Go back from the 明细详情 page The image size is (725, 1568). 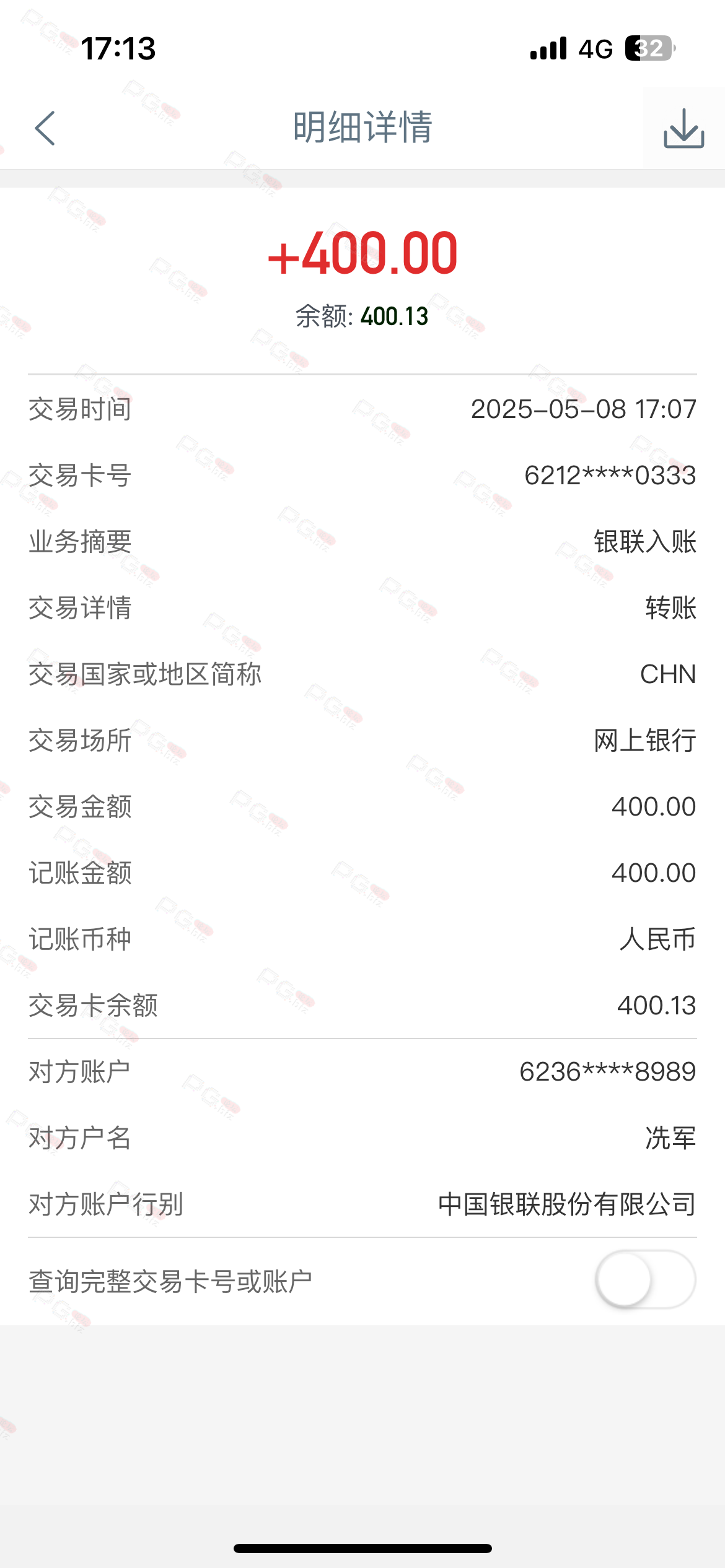(45, 128)
